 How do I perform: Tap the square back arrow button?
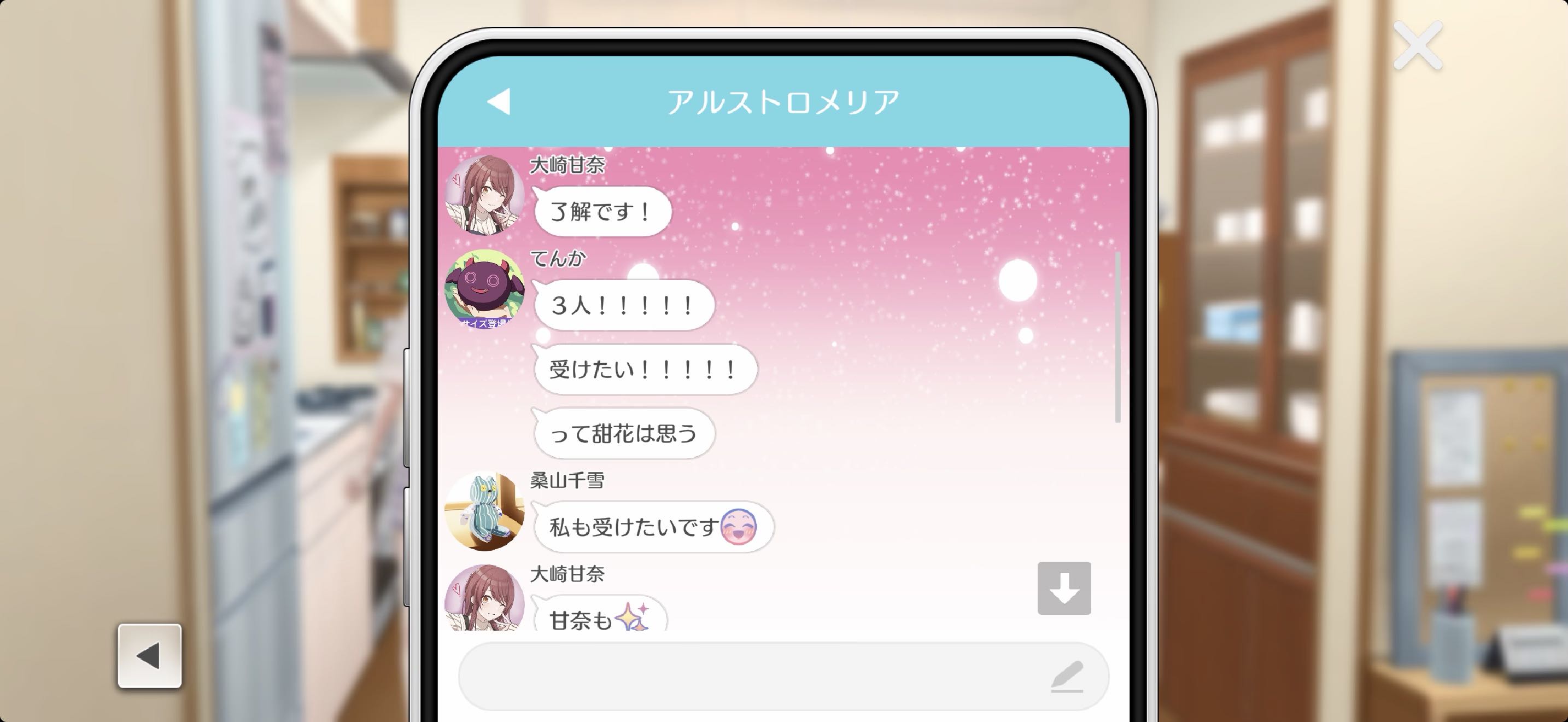(x=150, y=656)
